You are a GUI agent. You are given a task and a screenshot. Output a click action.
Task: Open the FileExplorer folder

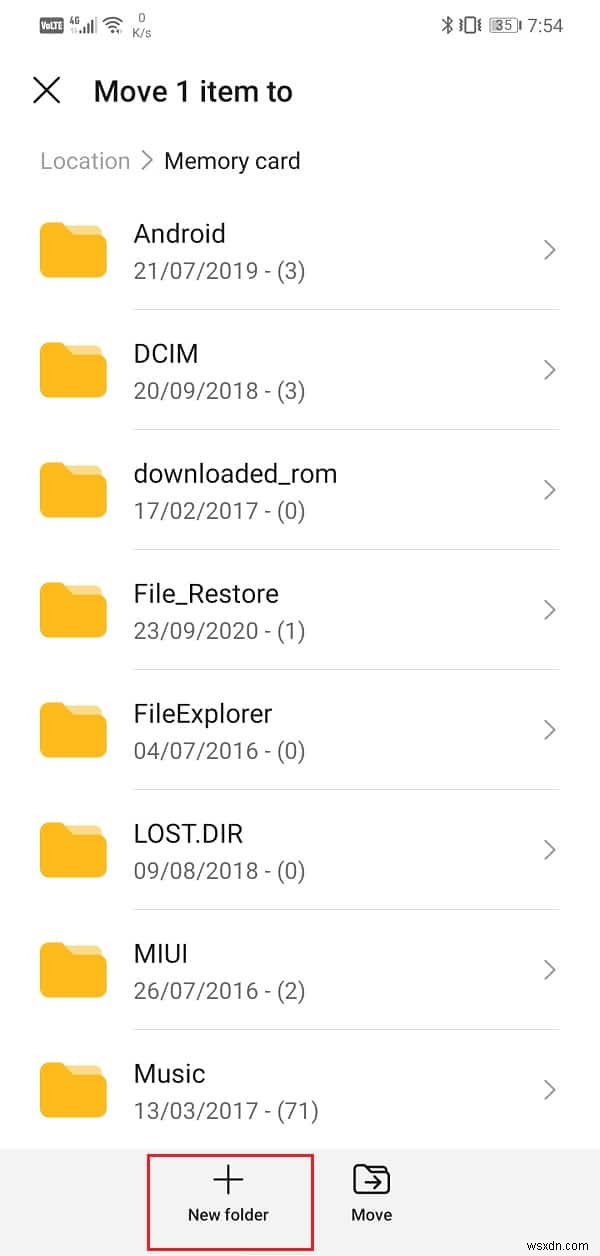[x=300, y=730]
